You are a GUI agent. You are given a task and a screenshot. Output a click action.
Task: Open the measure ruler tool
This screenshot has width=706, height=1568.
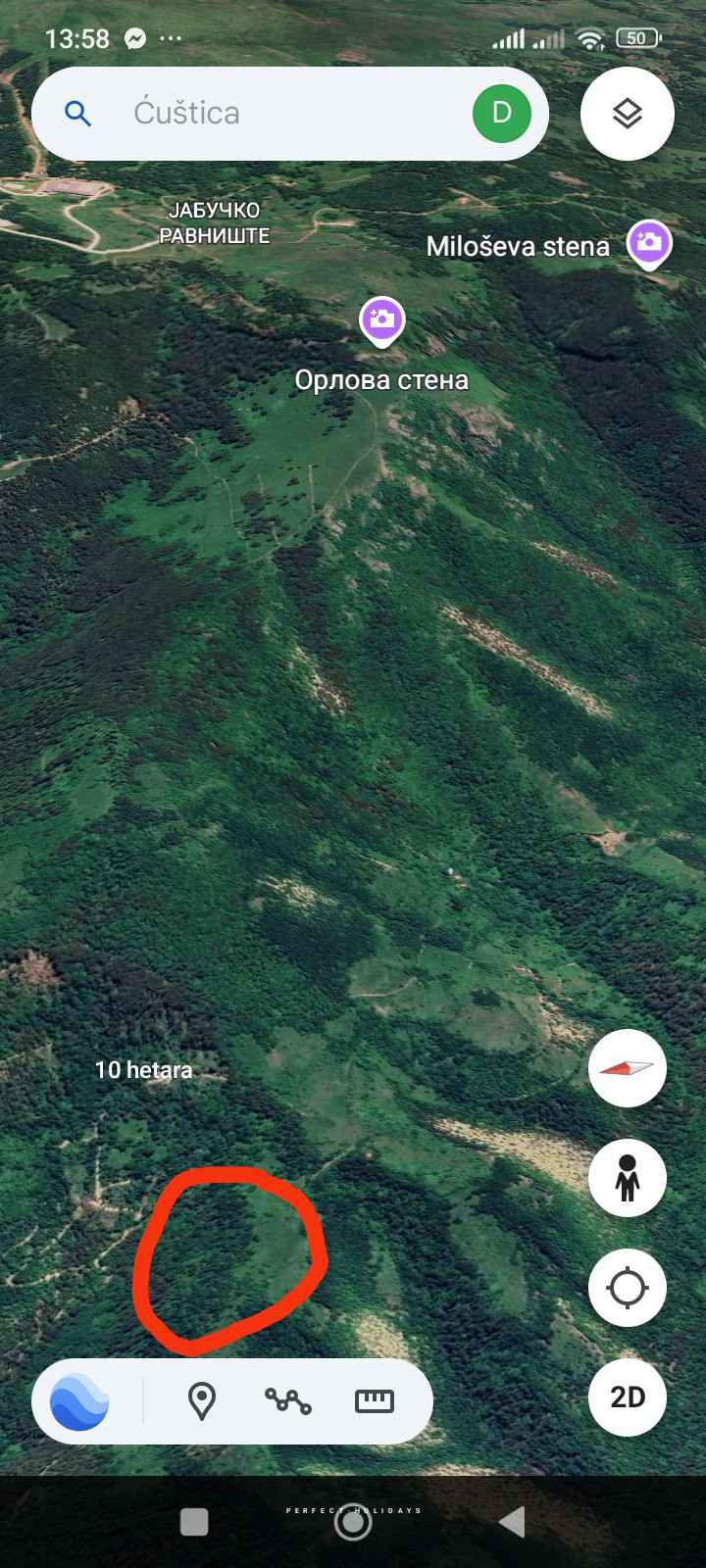pyautogui.click(x=374, y=1402)
